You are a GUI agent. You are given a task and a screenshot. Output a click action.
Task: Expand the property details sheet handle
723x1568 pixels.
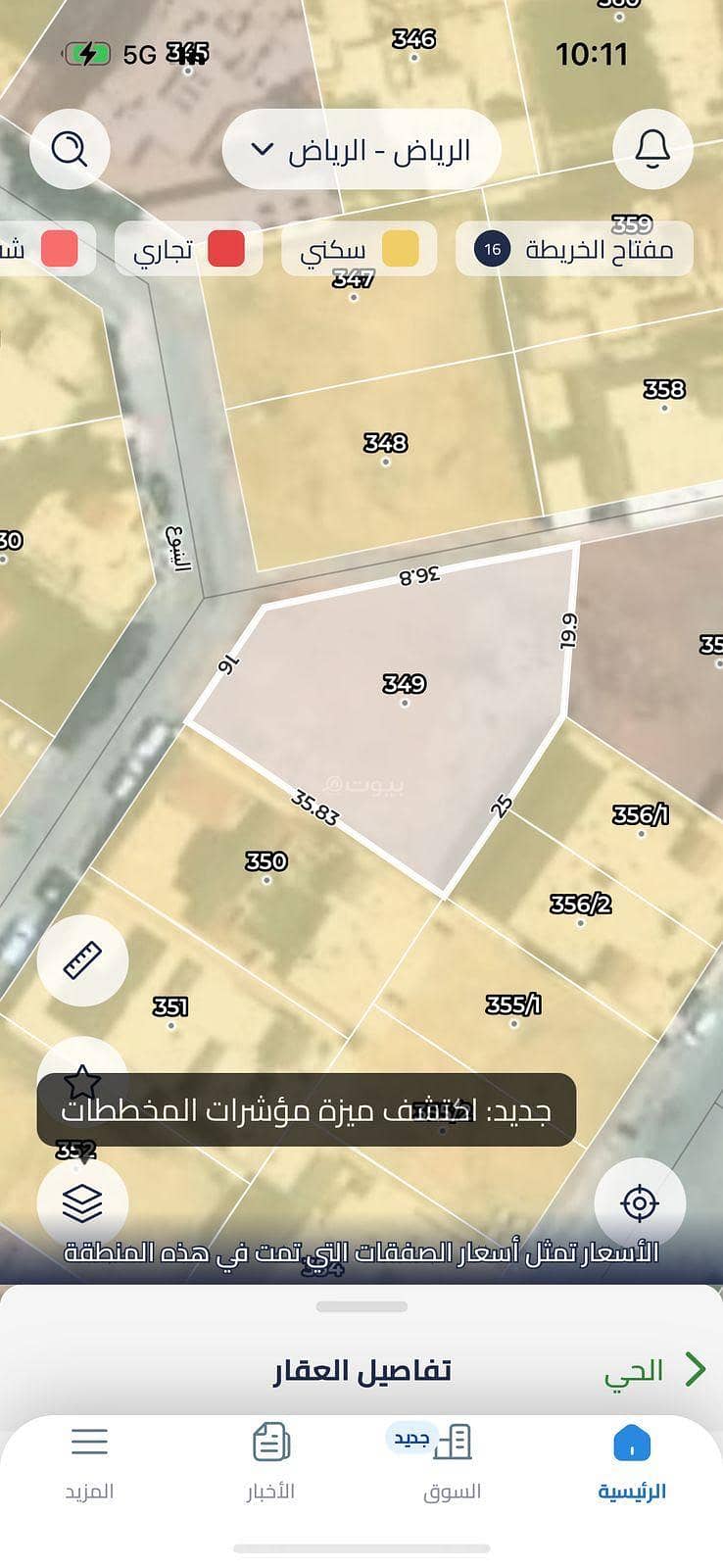point(361,1306)
